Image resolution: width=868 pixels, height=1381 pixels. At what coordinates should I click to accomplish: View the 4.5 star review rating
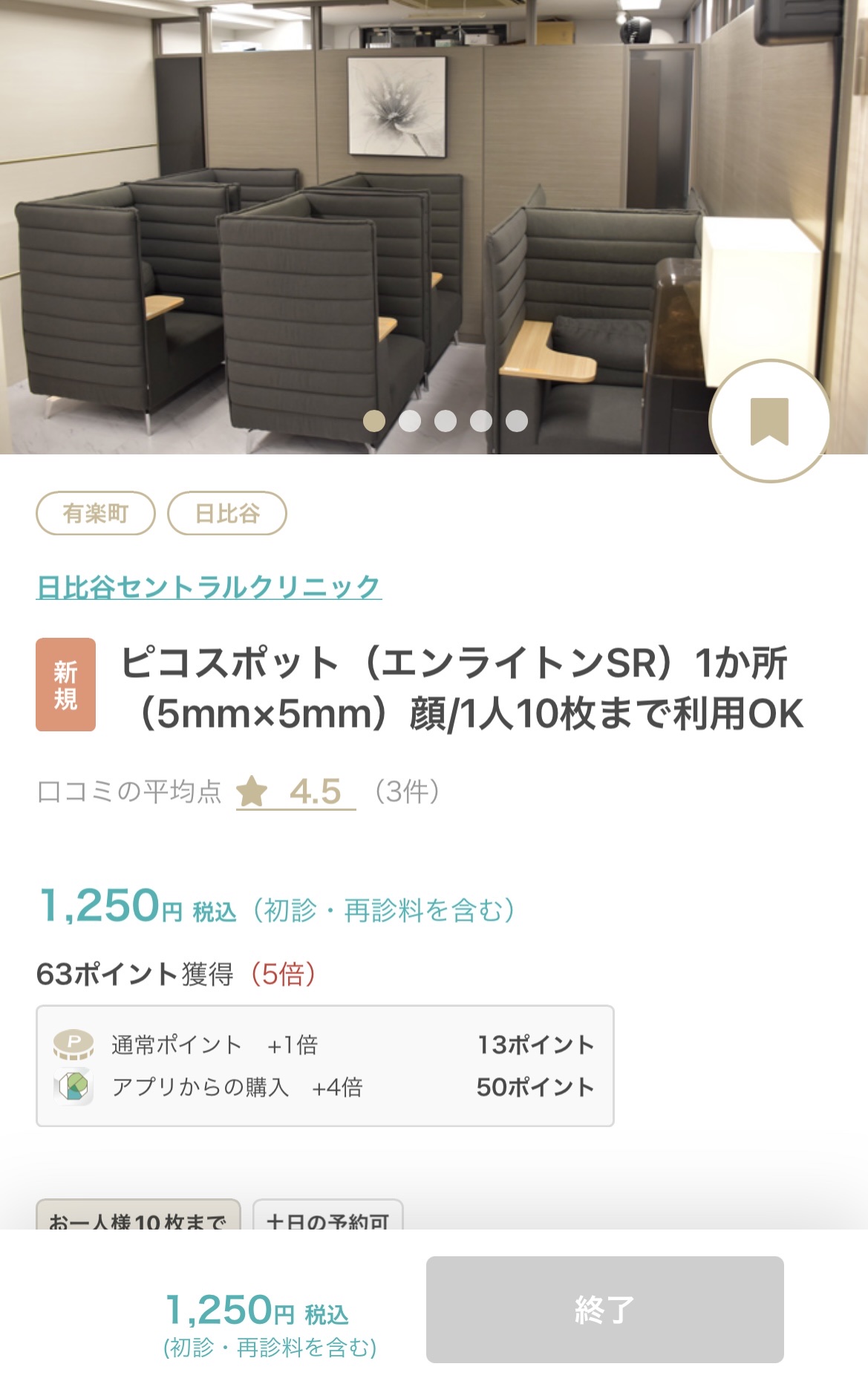296,791
